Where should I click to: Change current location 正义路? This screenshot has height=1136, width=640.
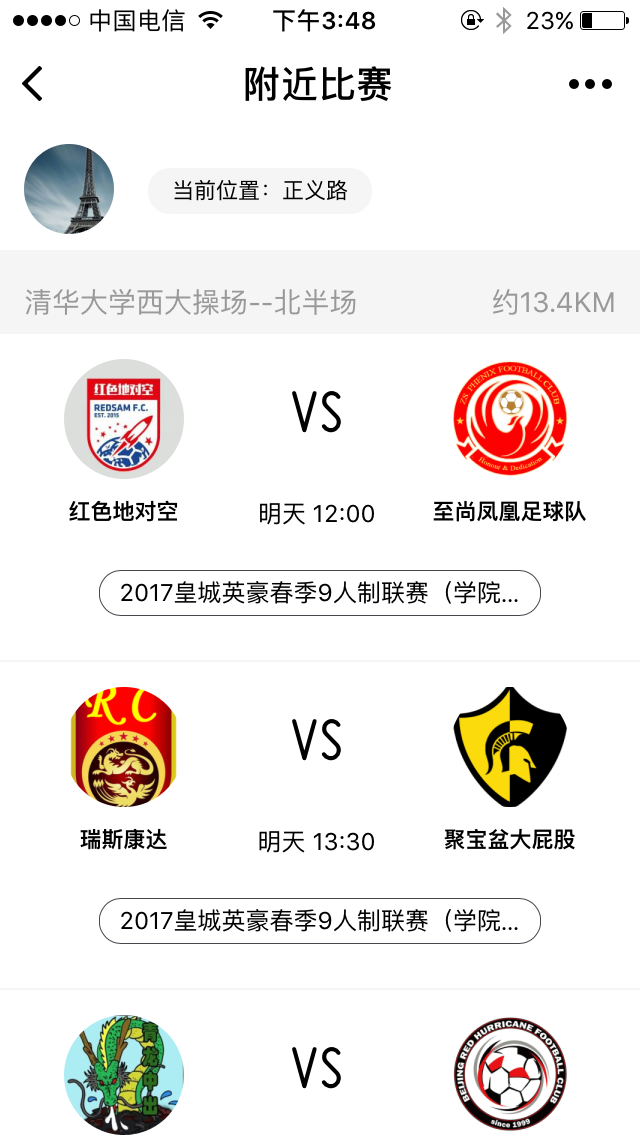coord(260,191)
